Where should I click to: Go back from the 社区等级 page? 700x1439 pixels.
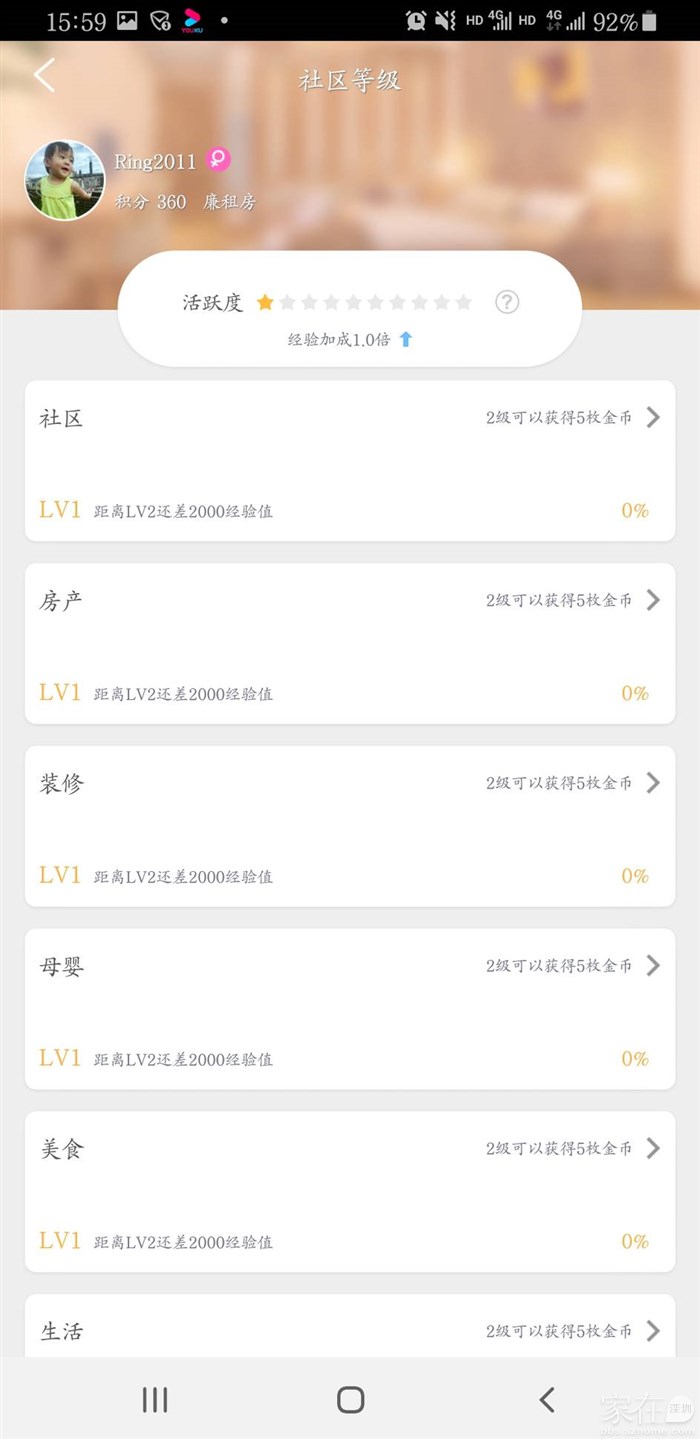click(44, 76)
